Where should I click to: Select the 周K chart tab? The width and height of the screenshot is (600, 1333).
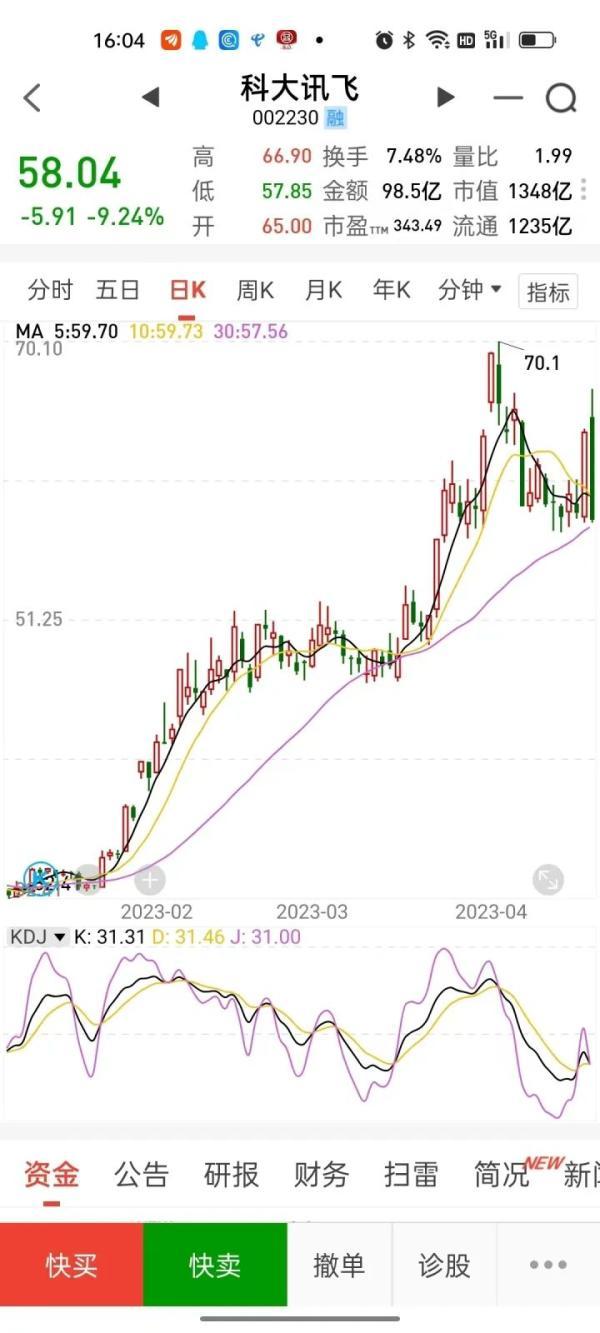point(255,291)
